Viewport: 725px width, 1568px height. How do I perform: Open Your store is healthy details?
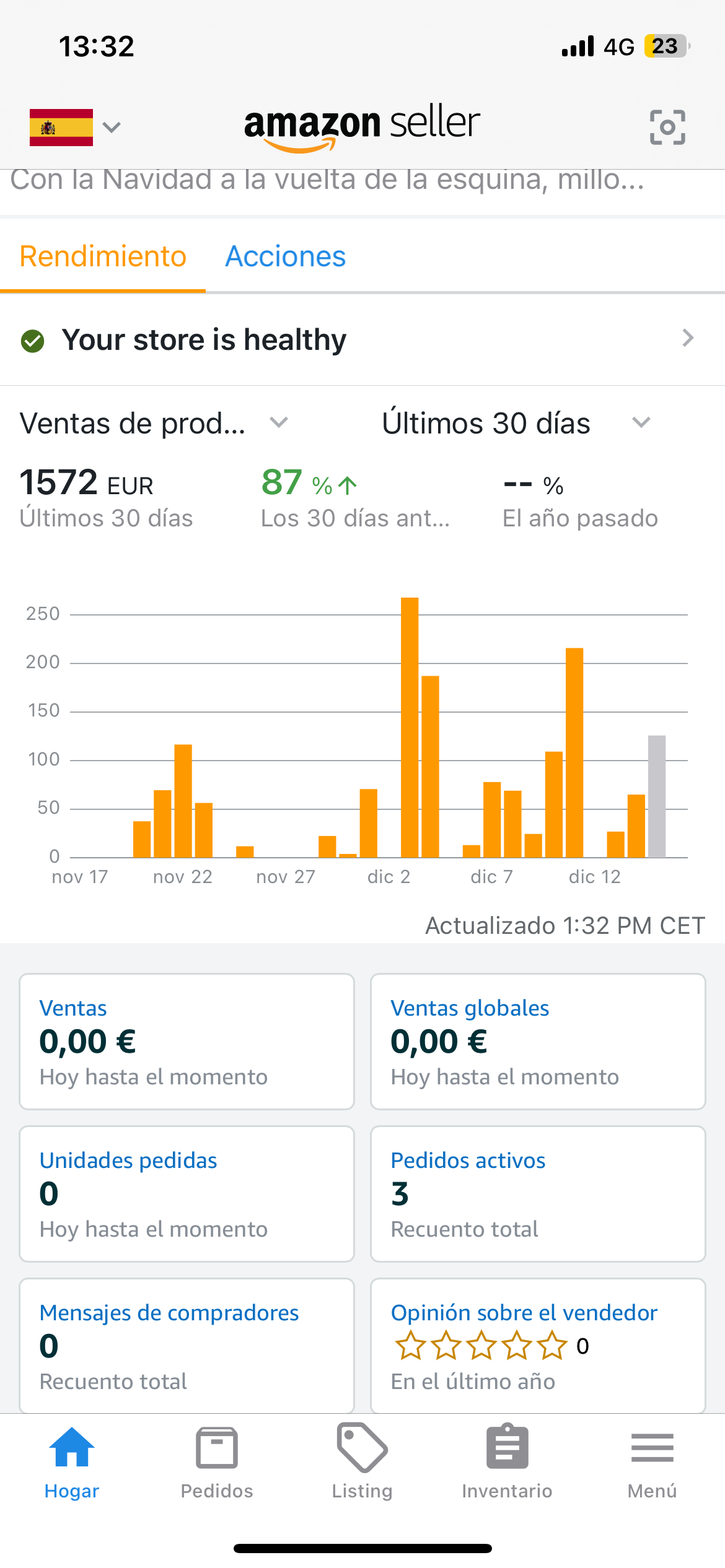point(362,339)
